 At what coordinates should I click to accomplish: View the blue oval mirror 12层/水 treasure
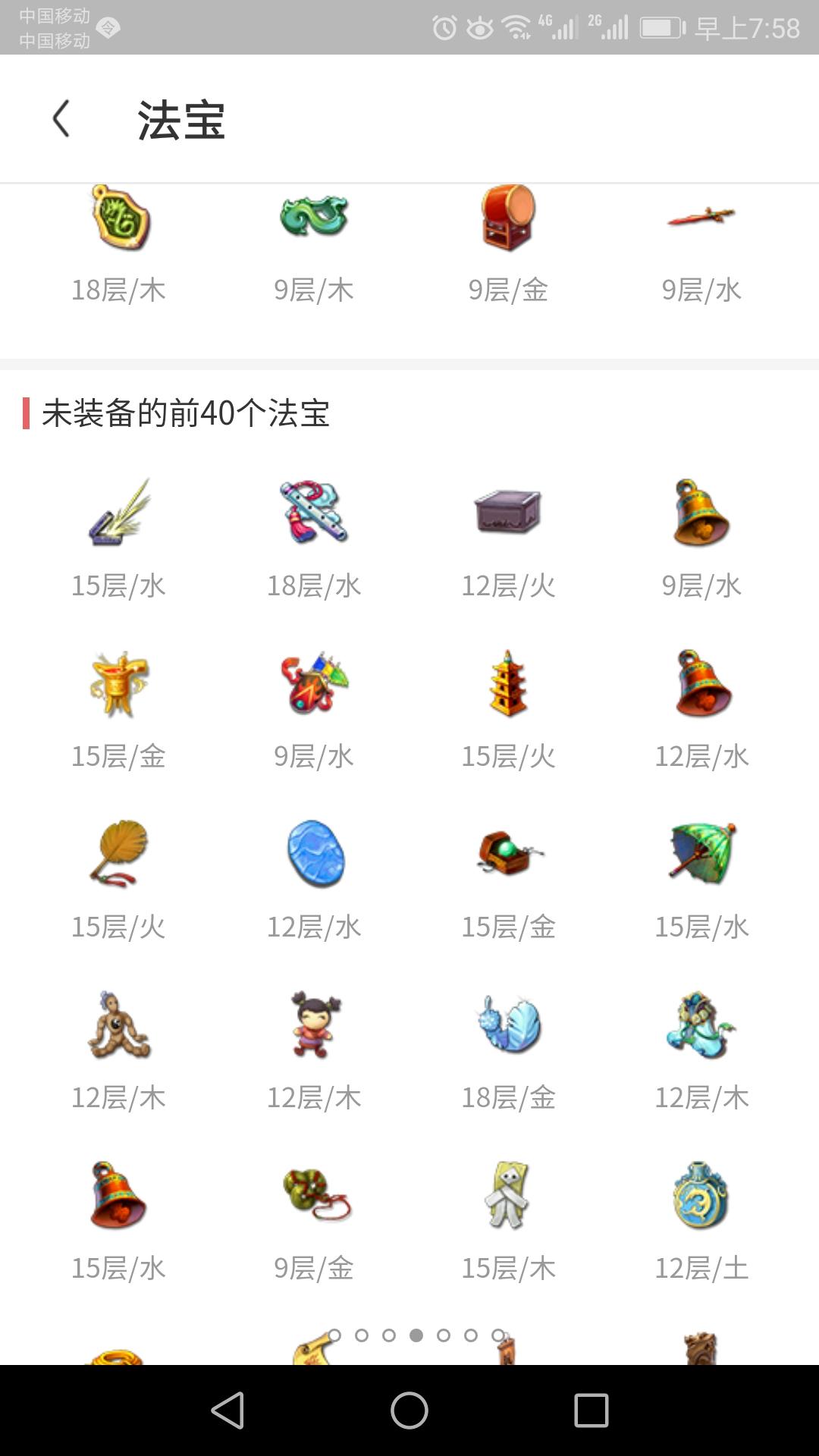tap(315, 855)
